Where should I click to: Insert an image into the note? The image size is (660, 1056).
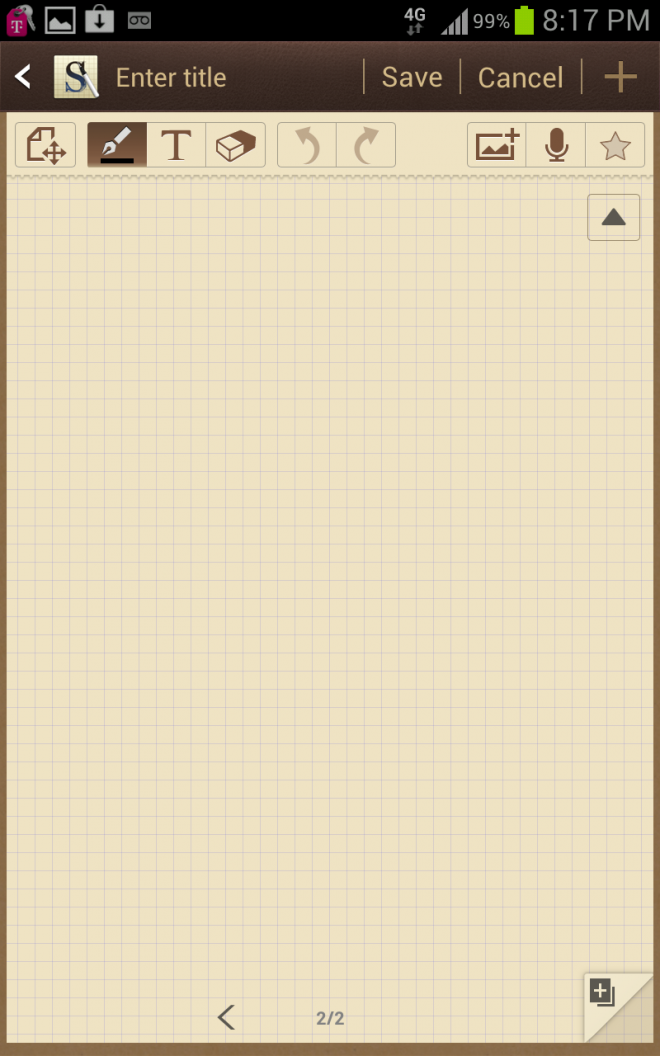point(497,145)
